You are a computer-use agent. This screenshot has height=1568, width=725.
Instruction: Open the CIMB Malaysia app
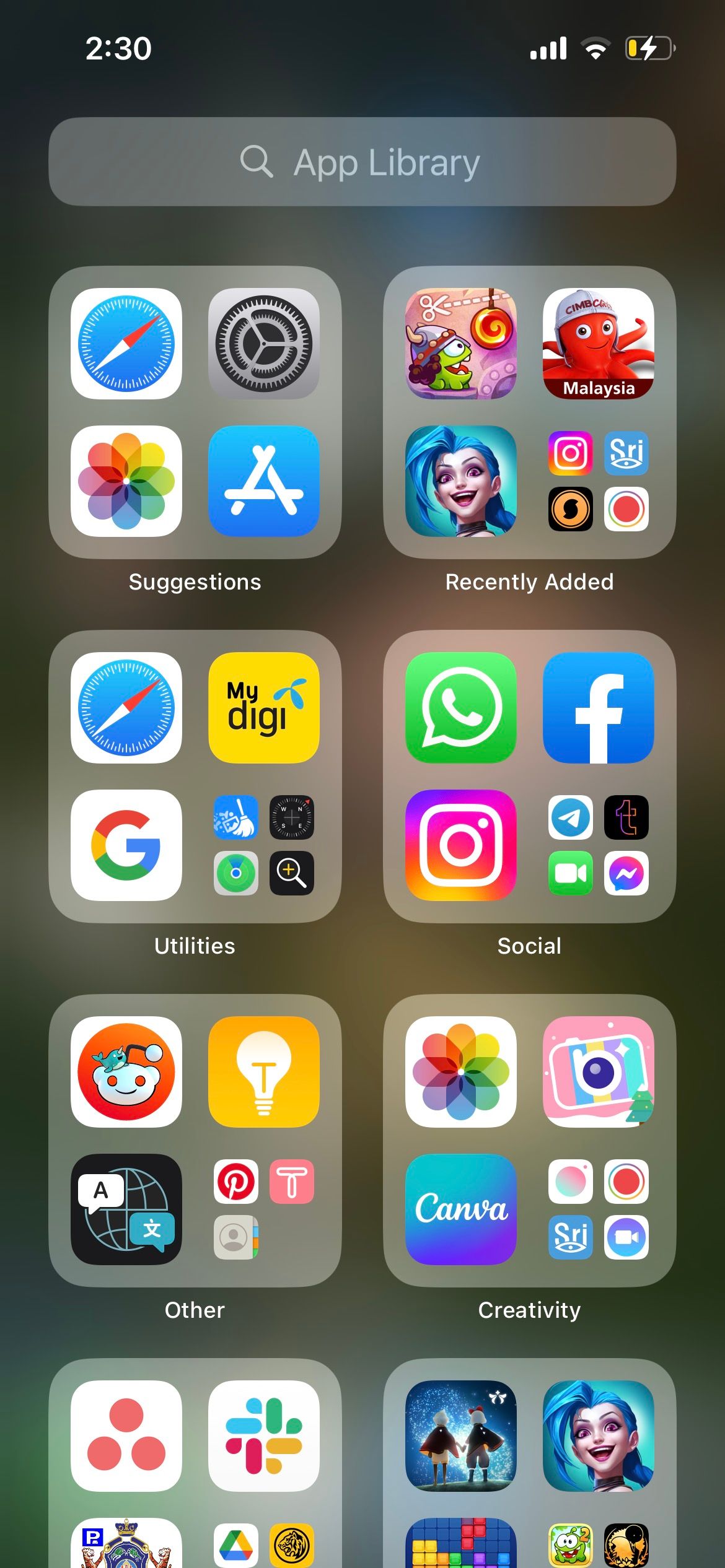click(599, 344)
